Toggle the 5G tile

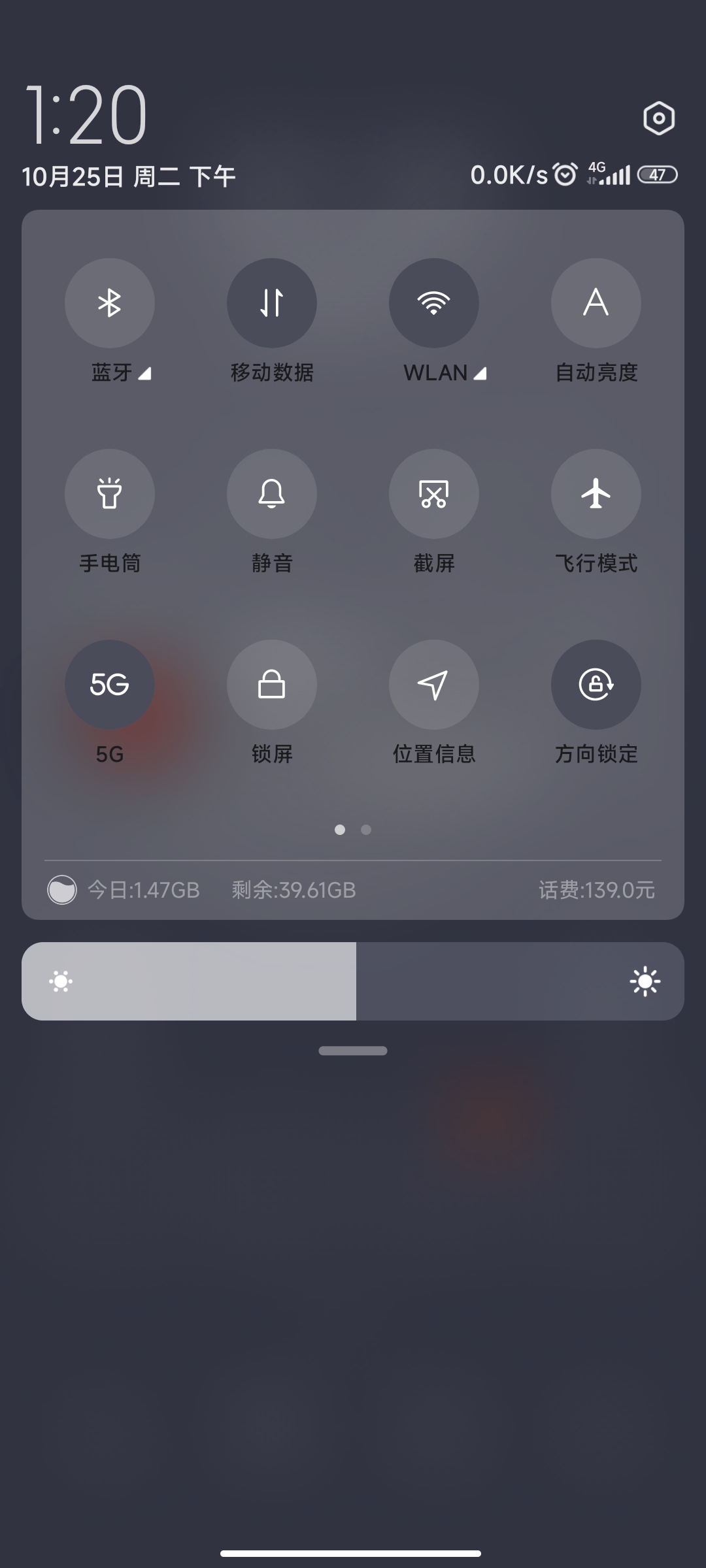click(110, 685)
